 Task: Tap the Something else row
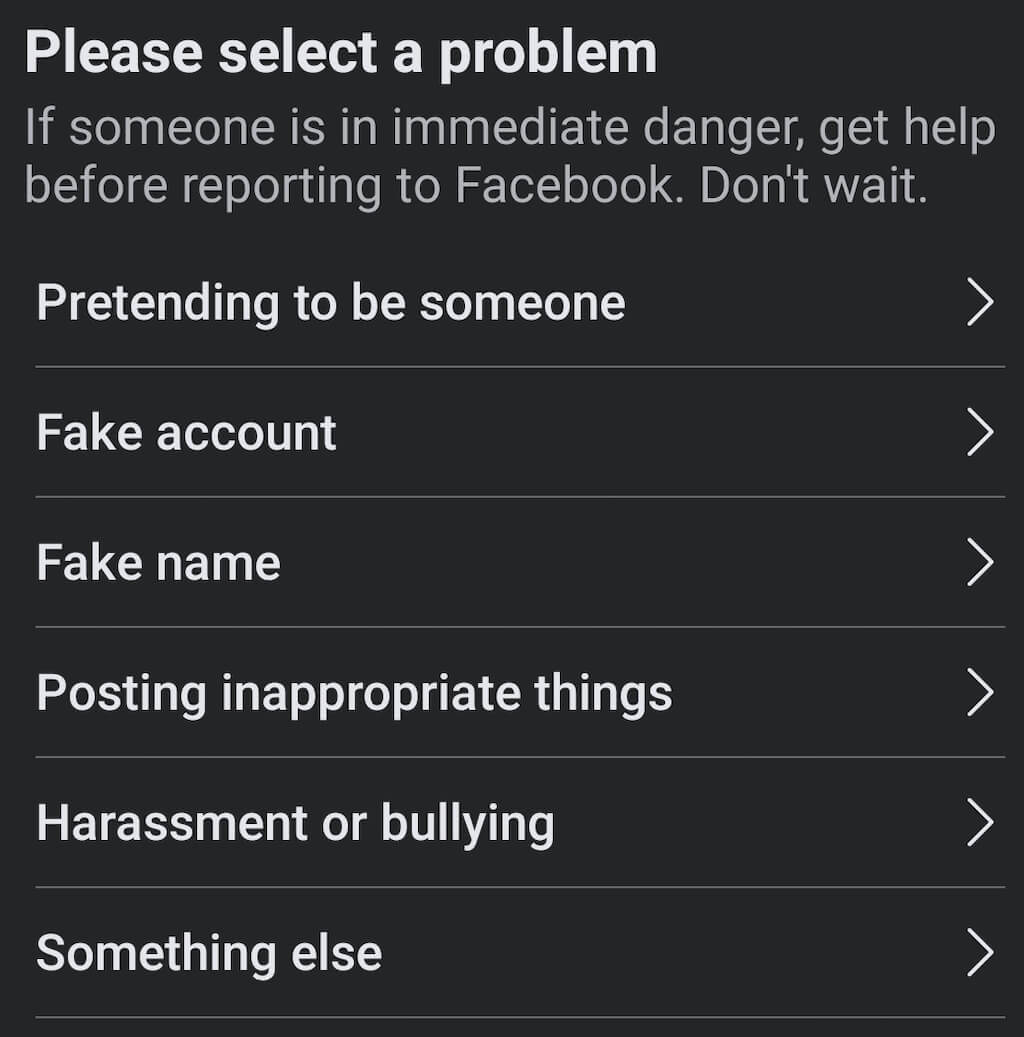pos(209,953)
